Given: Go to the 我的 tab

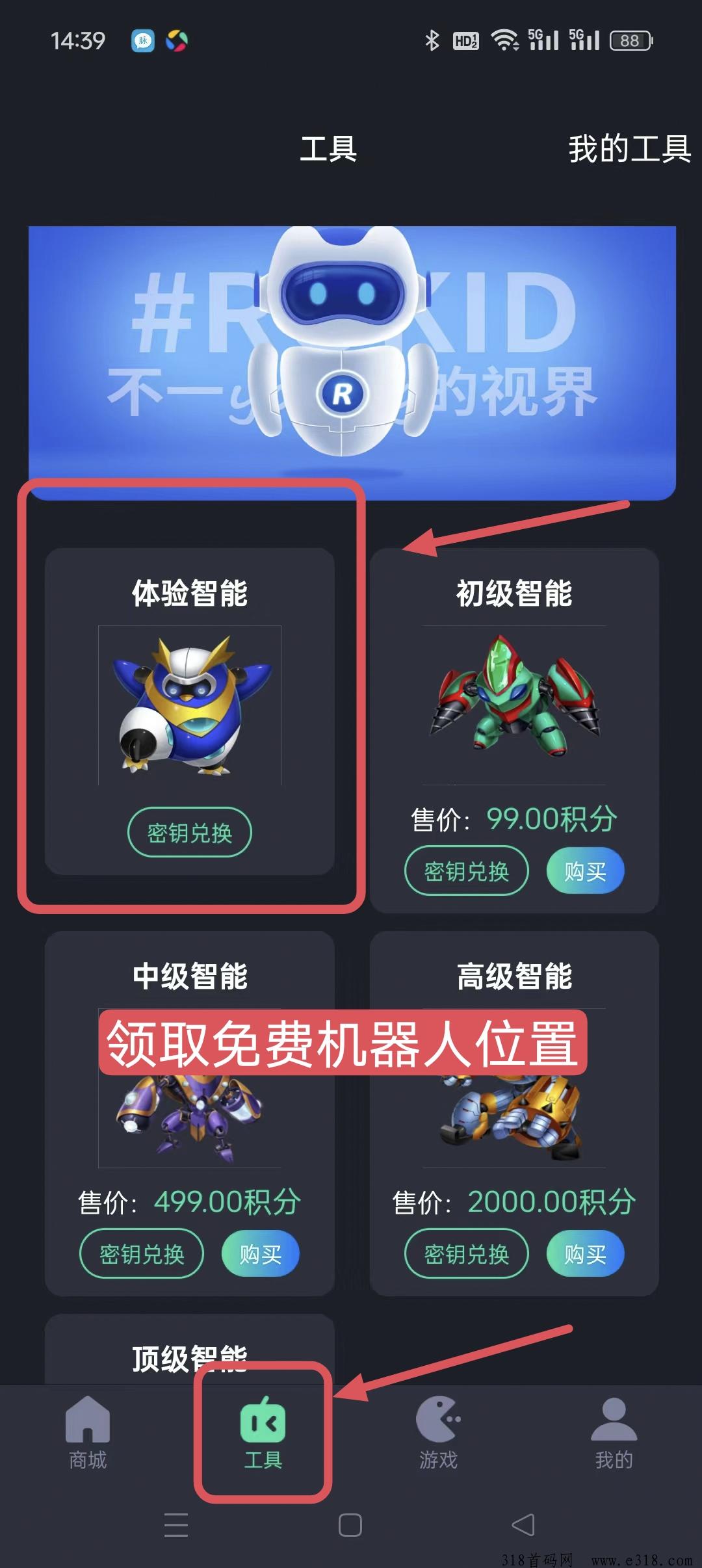Looking at the screenshot, I should [614, 1433].
